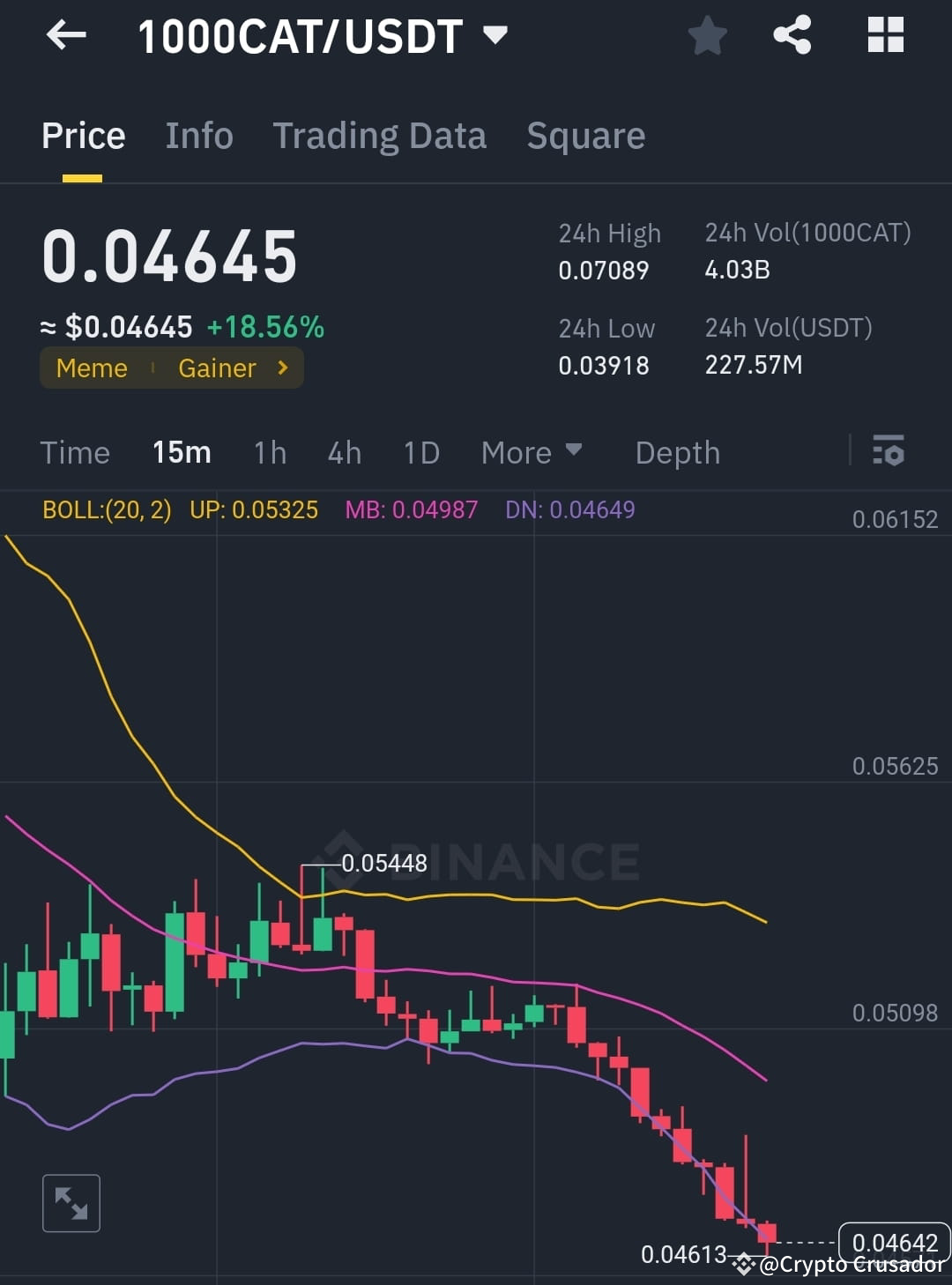Switch to the 1h candle interval
This screenshot has height=1285, width=952.
(x=269, y=452)
